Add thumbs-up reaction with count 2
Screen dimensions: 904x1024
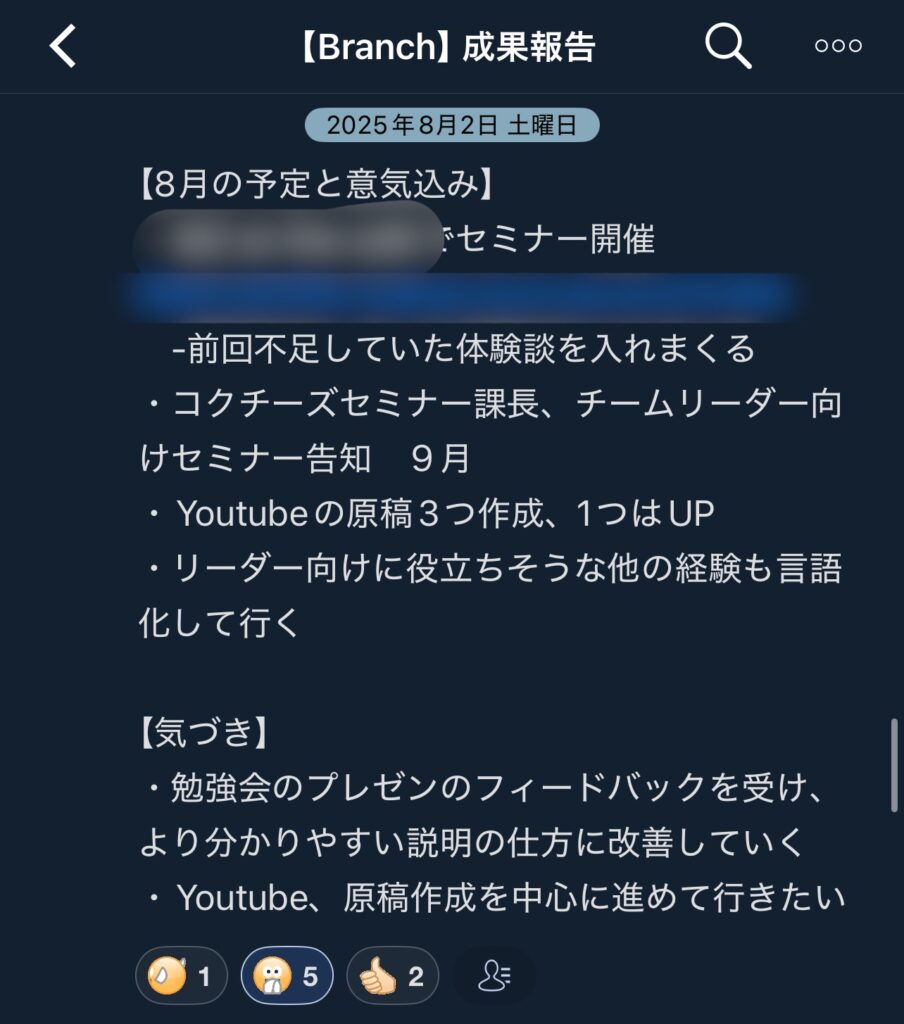pos(393,976)
